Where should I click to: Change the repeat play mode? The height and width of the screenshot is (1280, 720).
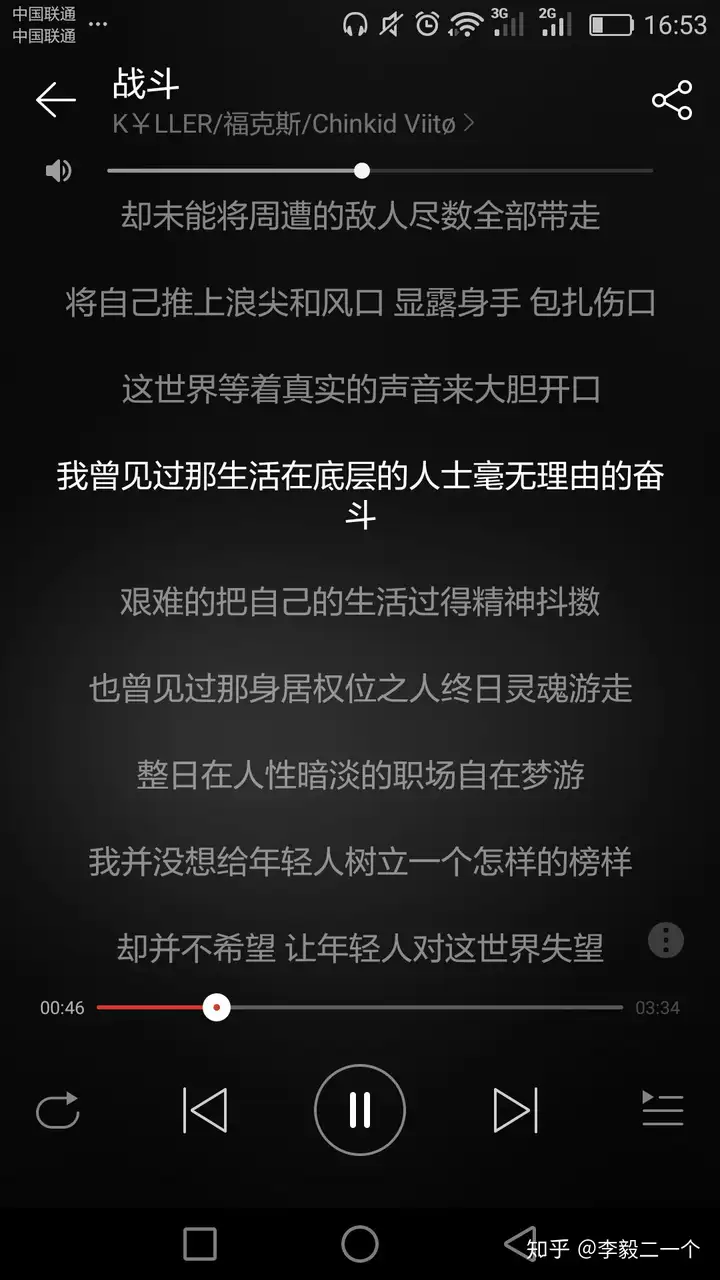tap(57, 1110)
